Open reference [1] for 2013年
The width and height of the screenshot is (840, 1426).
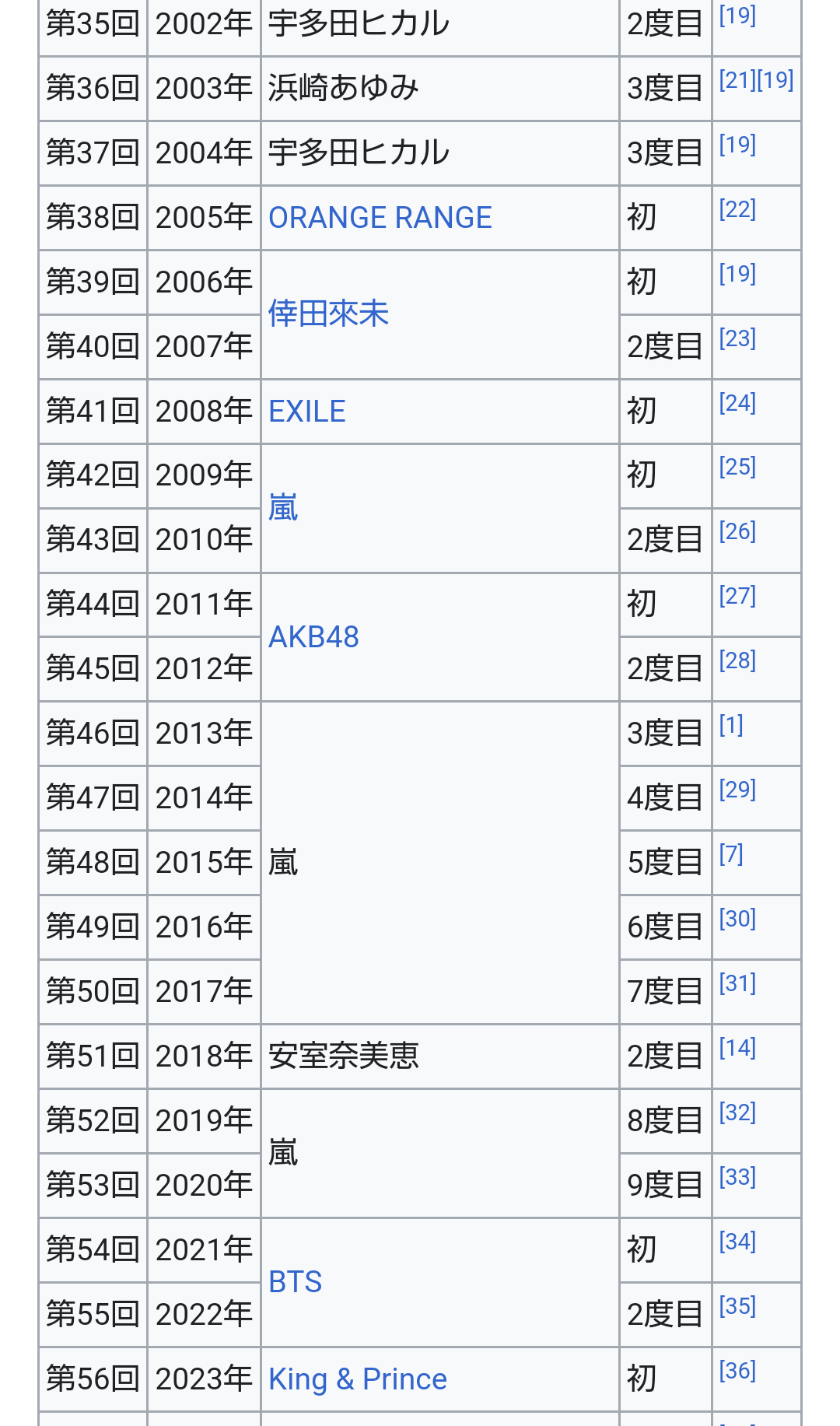tap(731, 725)
